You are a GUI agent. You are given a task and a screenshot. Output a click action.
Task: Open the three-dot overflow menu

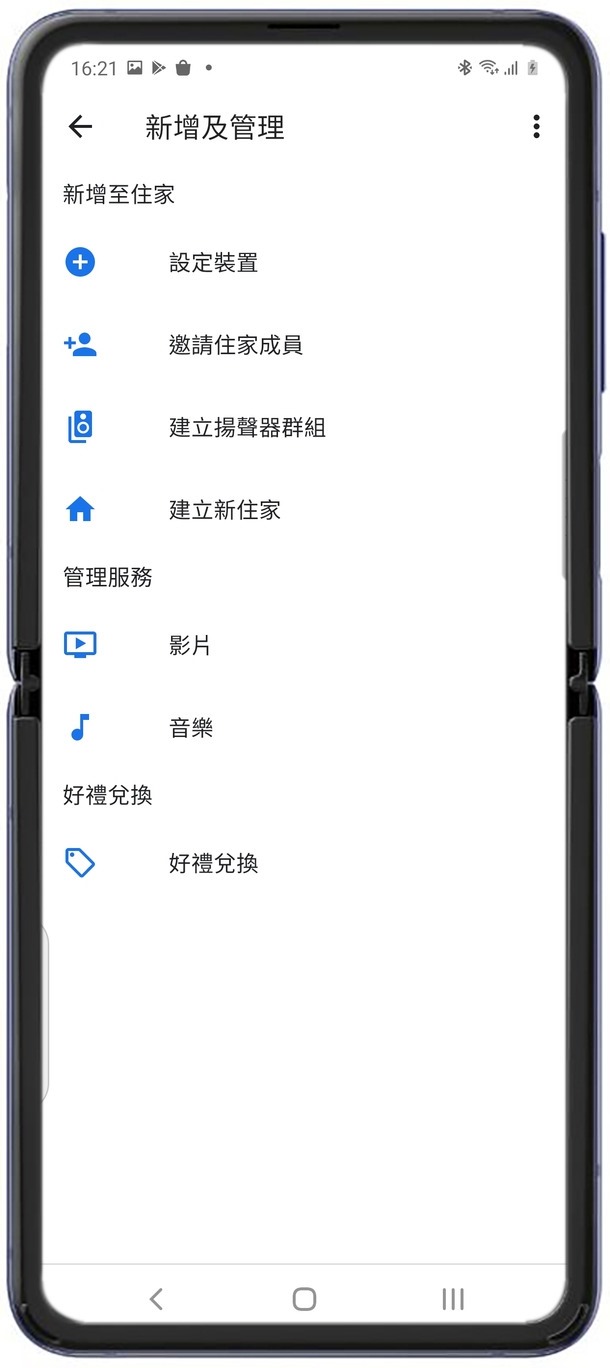coord(536,127)
